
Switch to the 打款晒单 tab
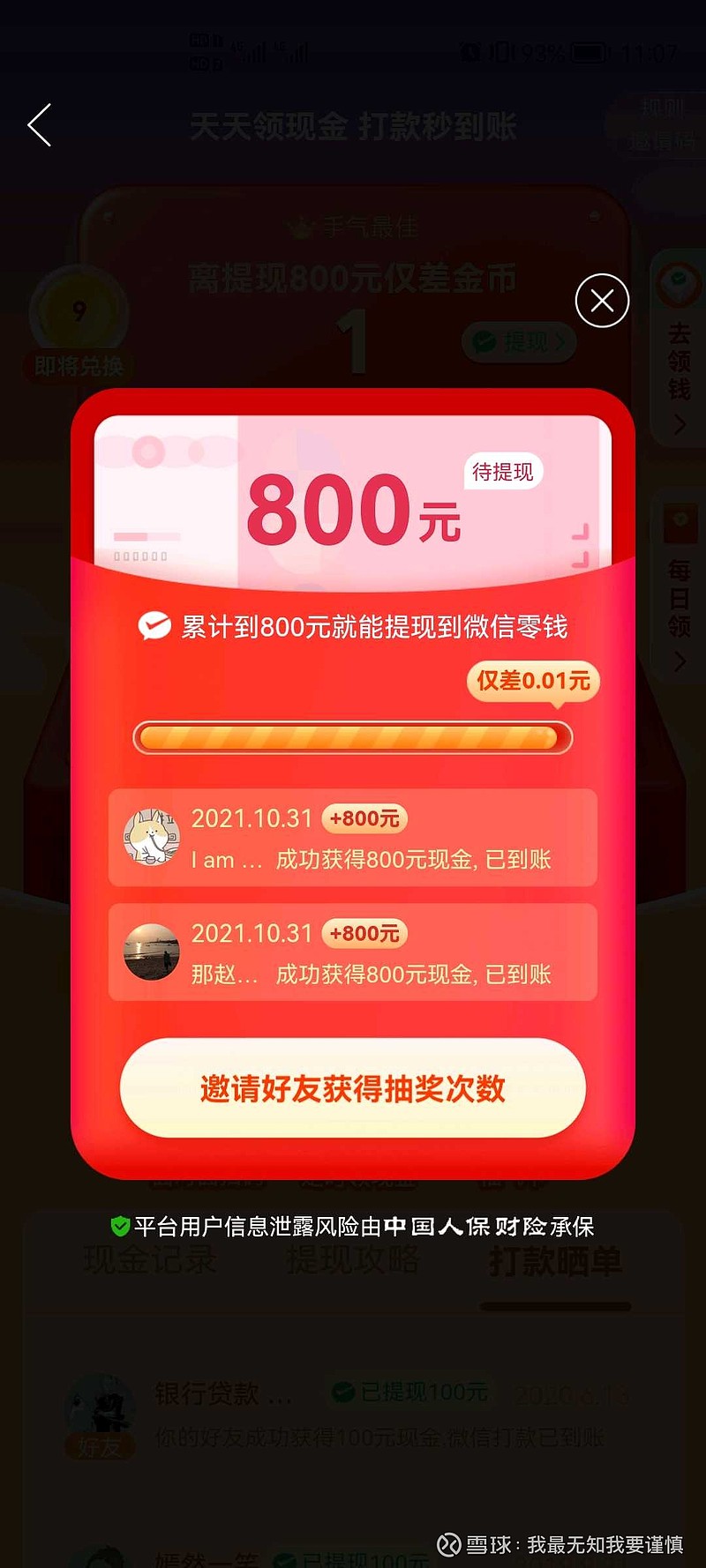[x=554, y=1263]
